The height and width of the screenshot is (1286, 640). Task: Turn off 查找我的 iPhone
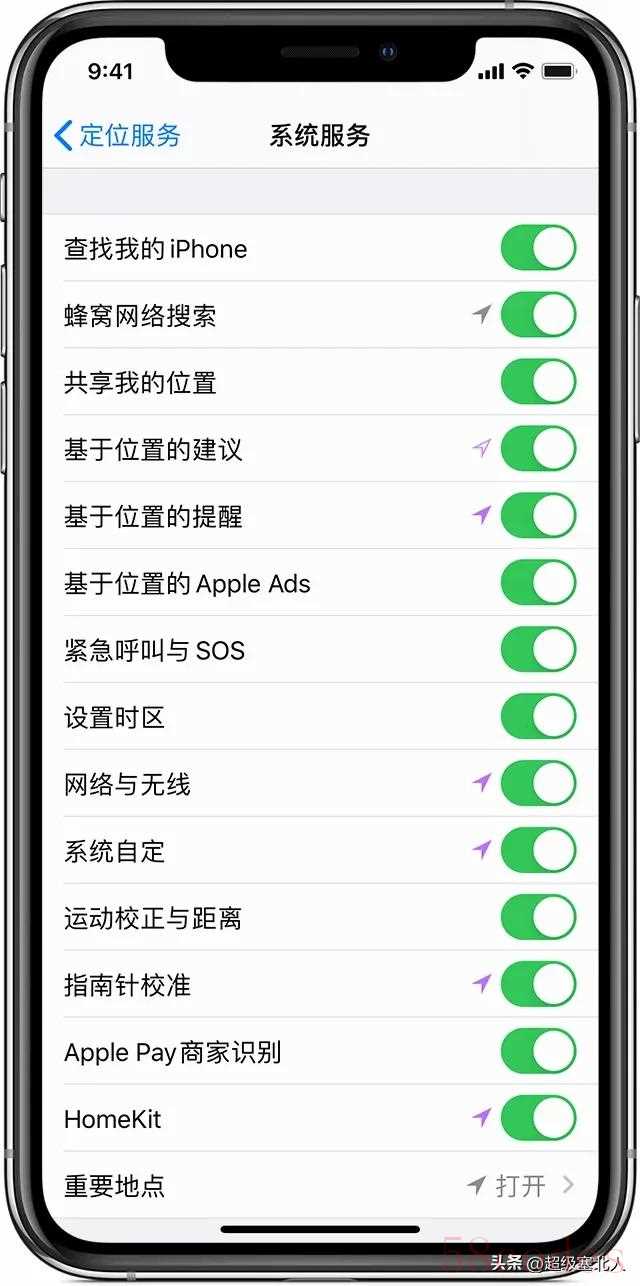538,248
